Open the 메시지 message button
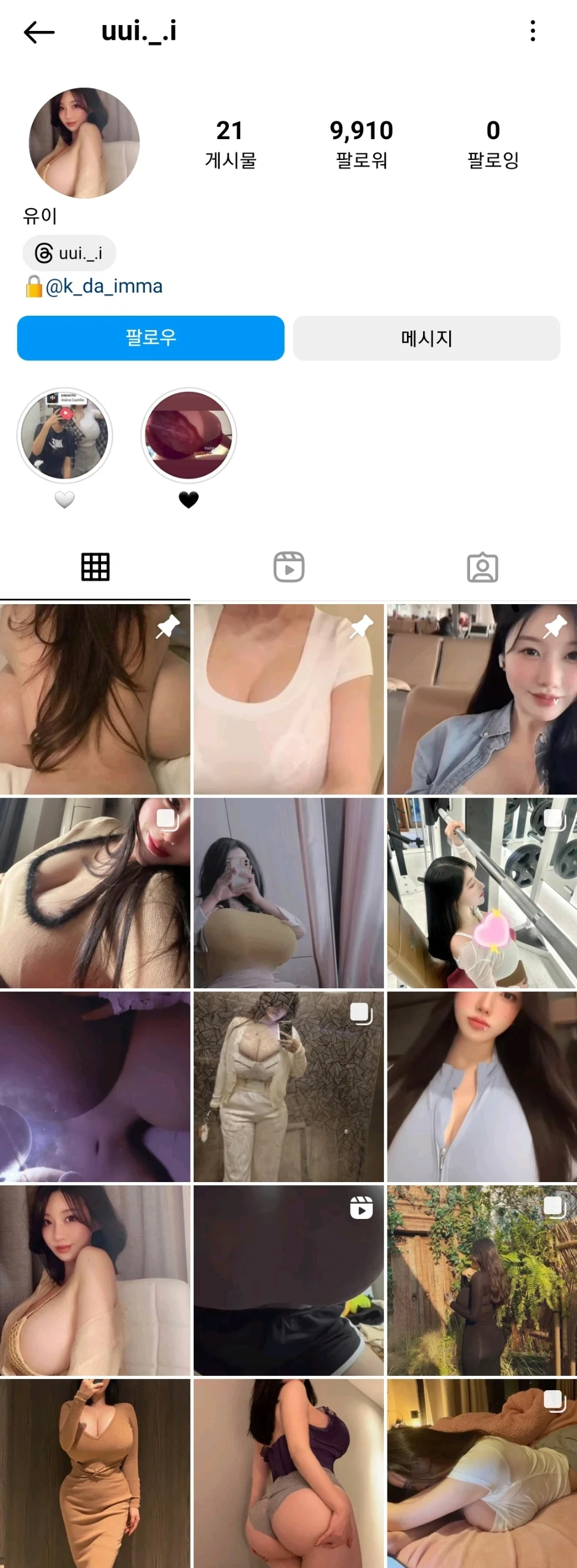This screenshot has width=577, height=1568. tap(426, 338)
